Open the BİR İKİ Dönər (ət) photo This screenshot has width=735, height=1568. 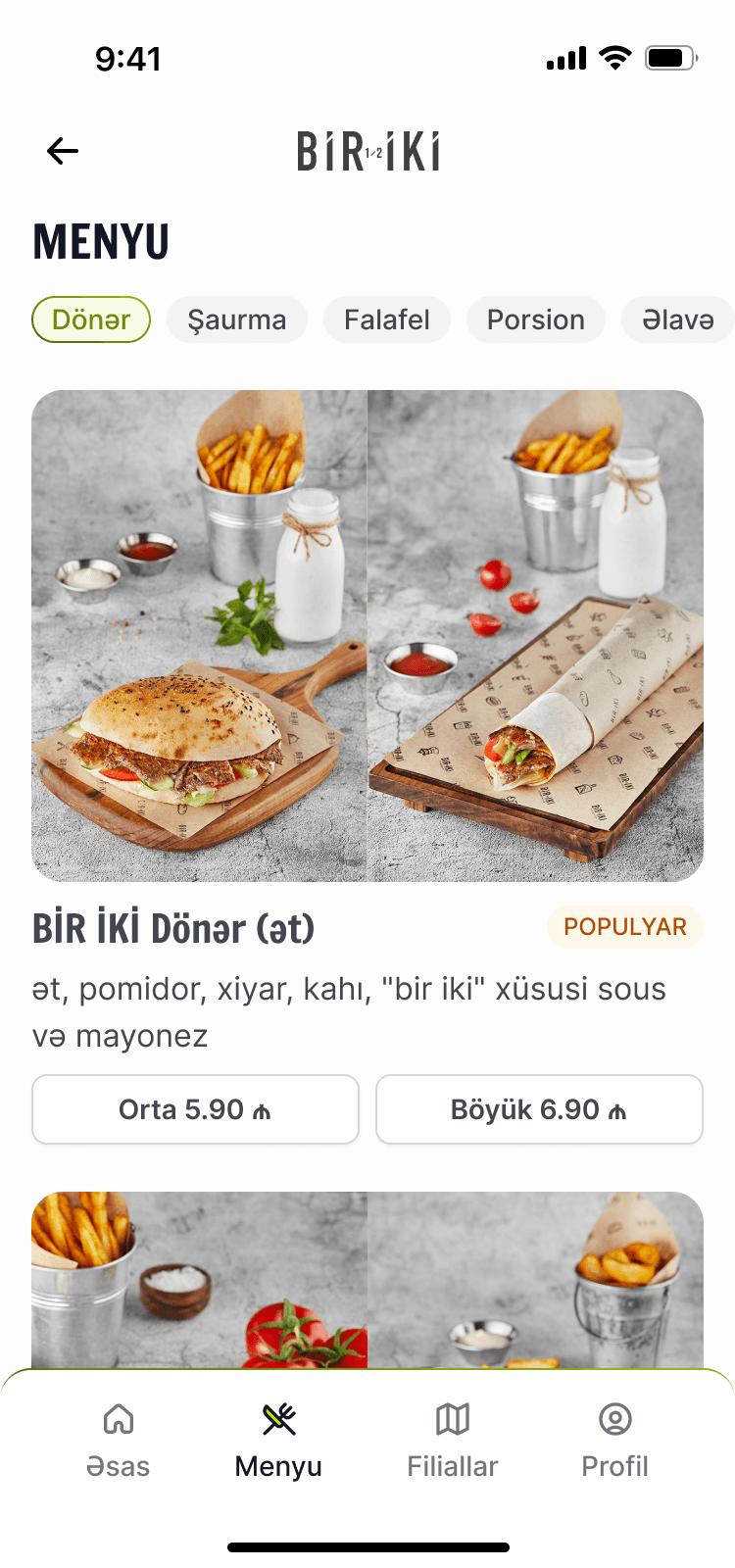tap(367, 636)
